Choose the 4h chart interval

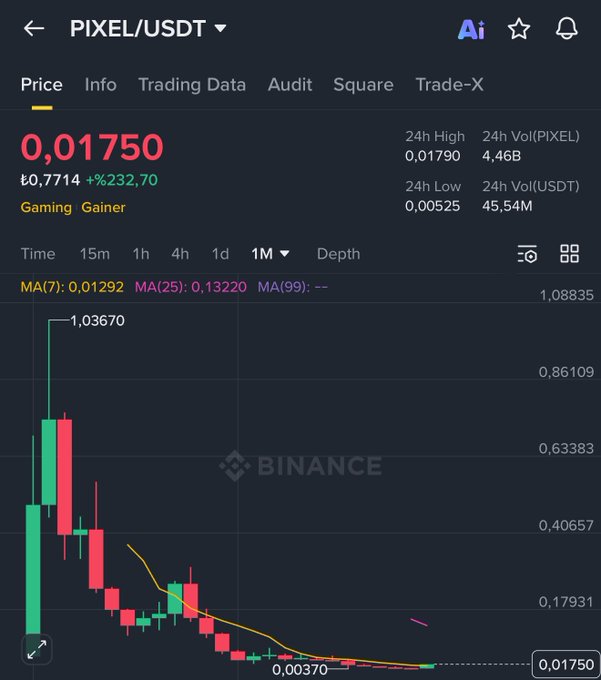pyautogui.click(x=180, y=254)
